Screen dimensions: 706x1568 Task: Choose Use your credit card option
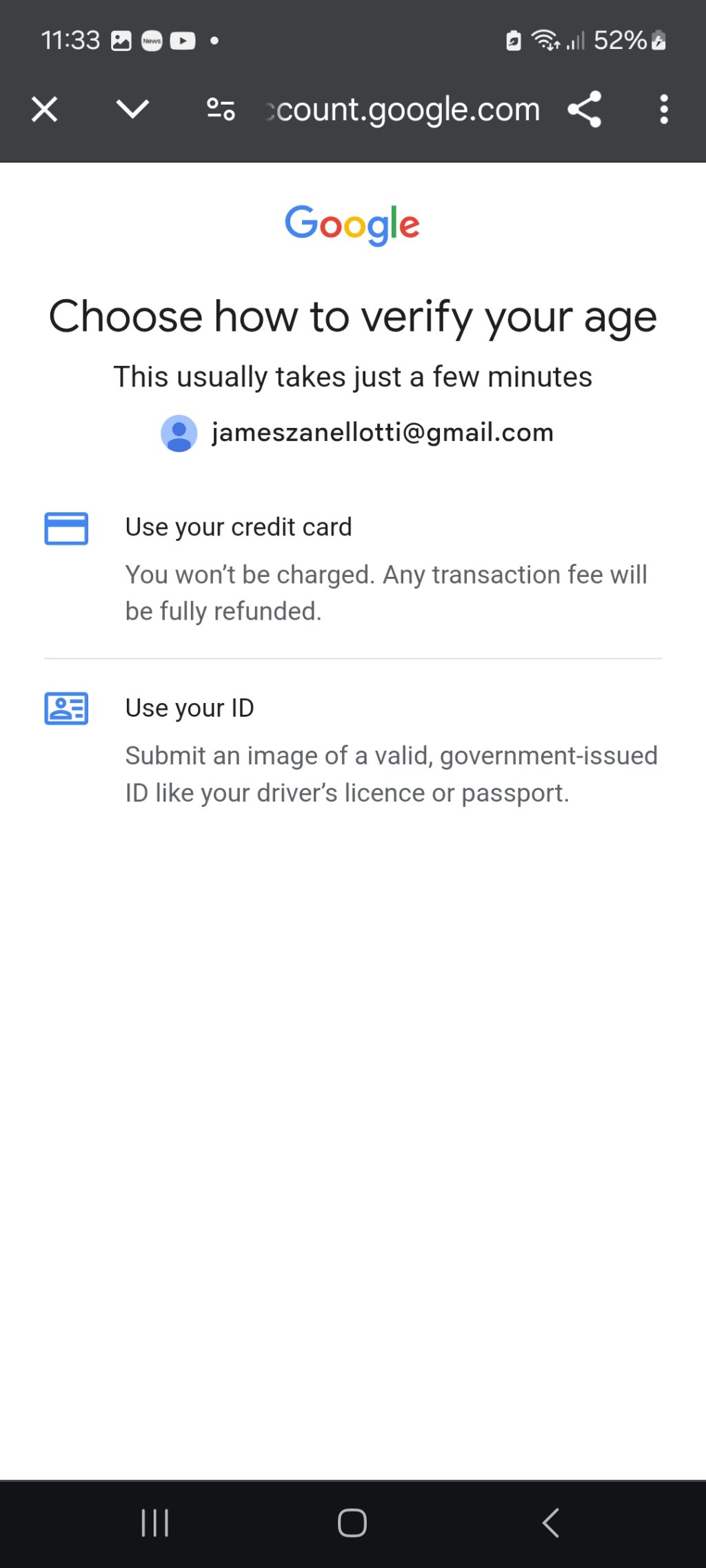pos(353,569)
